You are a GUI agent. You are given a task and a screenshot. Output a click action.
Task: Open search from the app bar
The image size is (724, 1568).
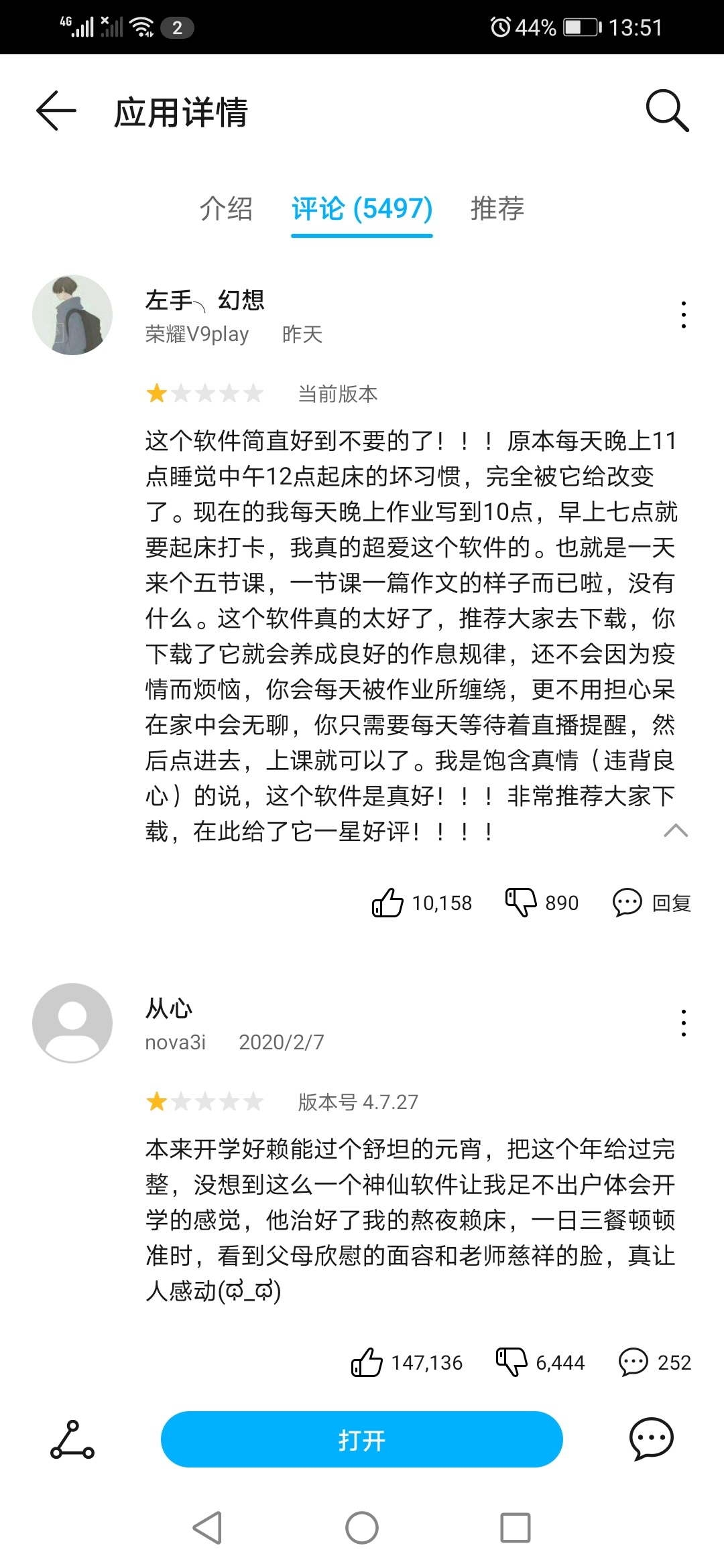click(x=666, y=111)
